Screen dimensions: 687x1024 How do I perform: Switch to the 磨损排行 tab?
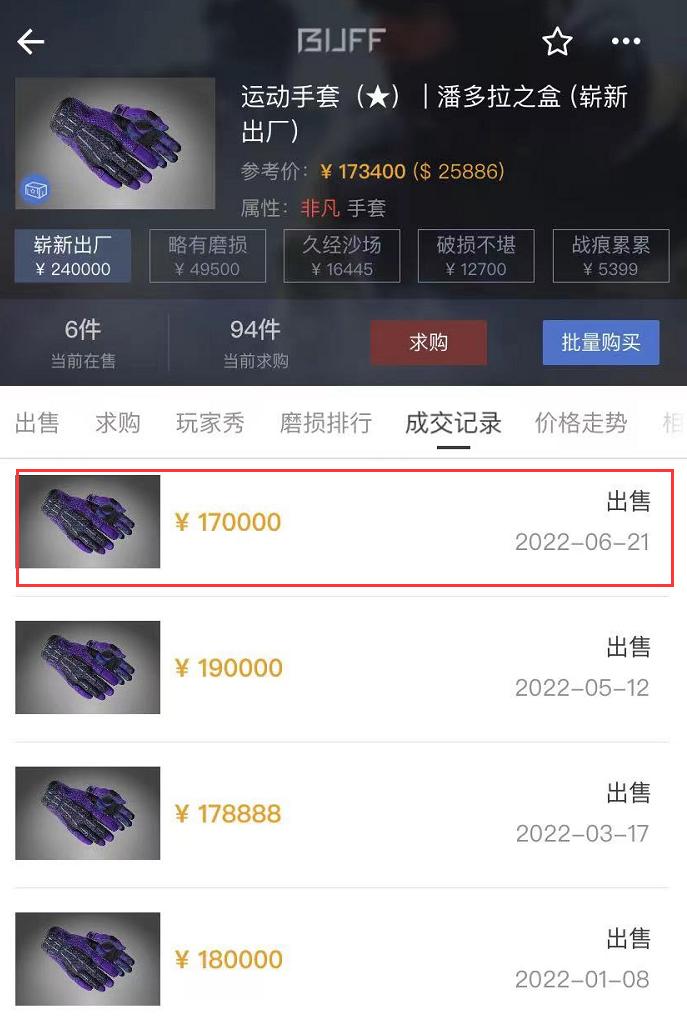coord(325,423)
